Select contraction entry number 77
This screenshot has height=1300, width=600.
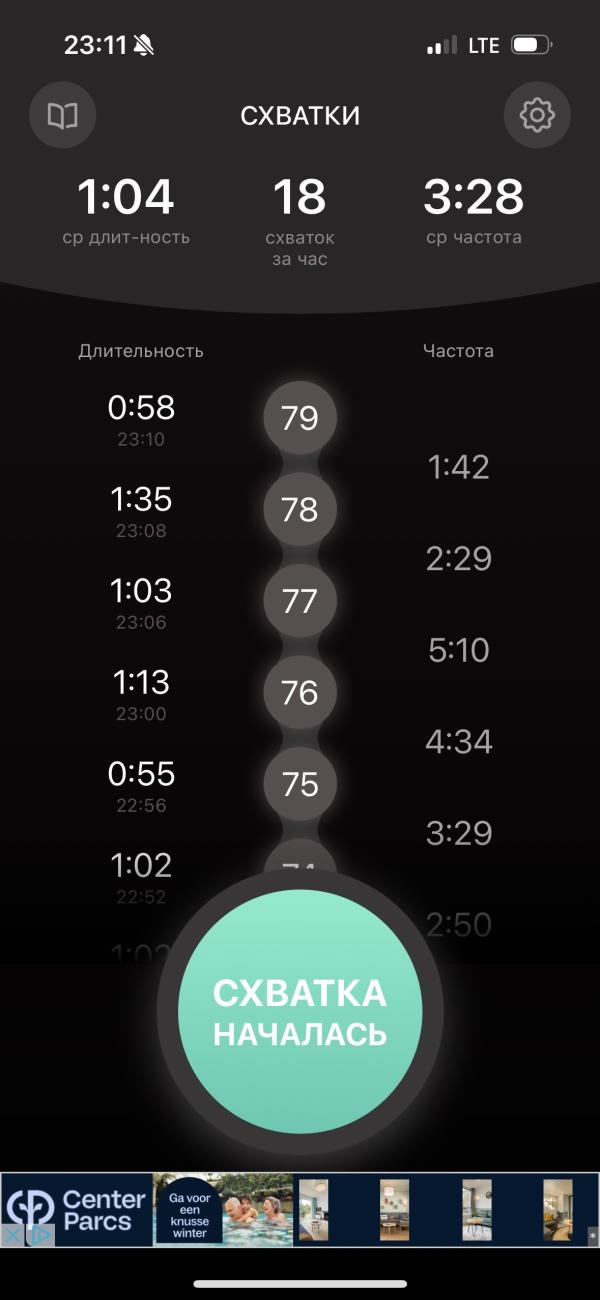[x=300, y=601]
